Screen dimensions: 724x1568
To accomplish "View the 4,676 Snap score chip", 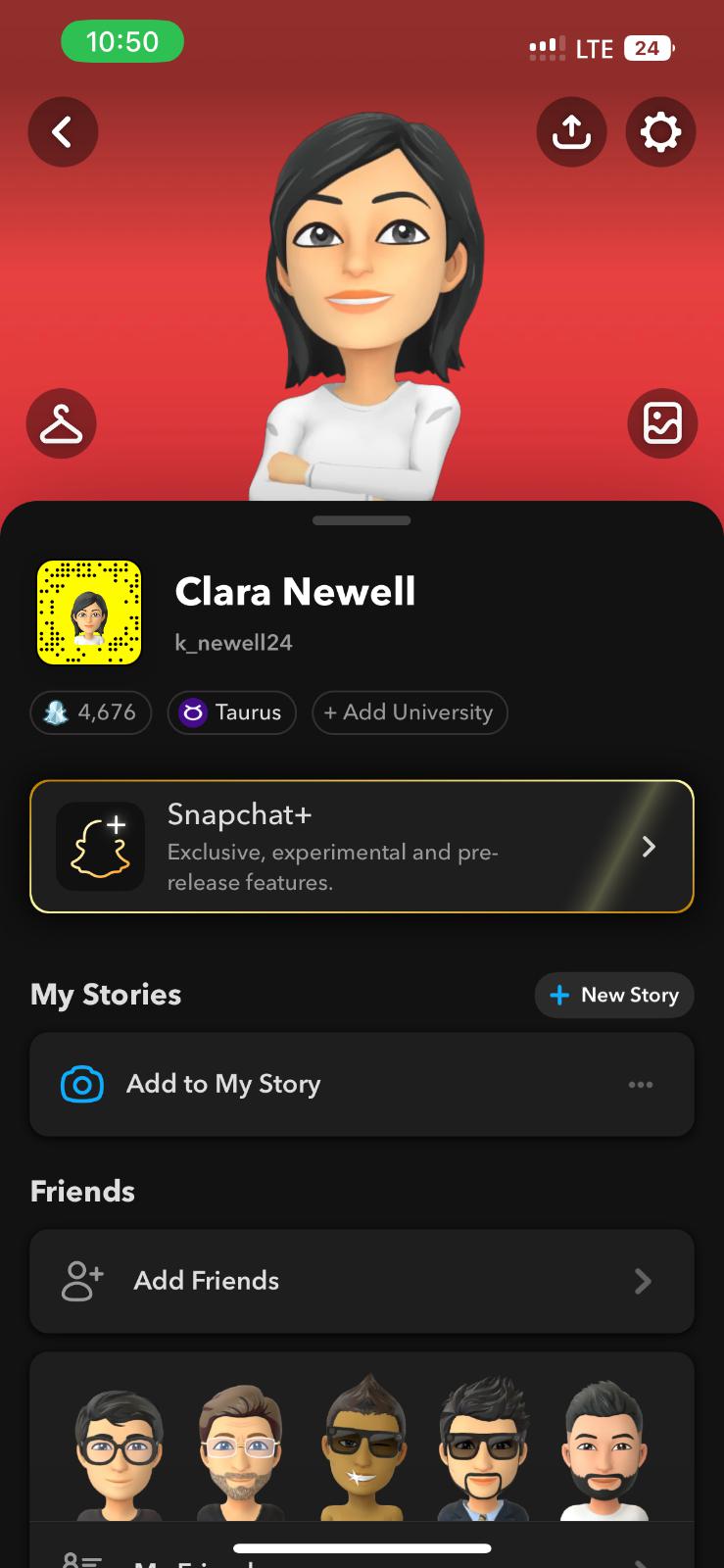I will (x=91, y=712).
